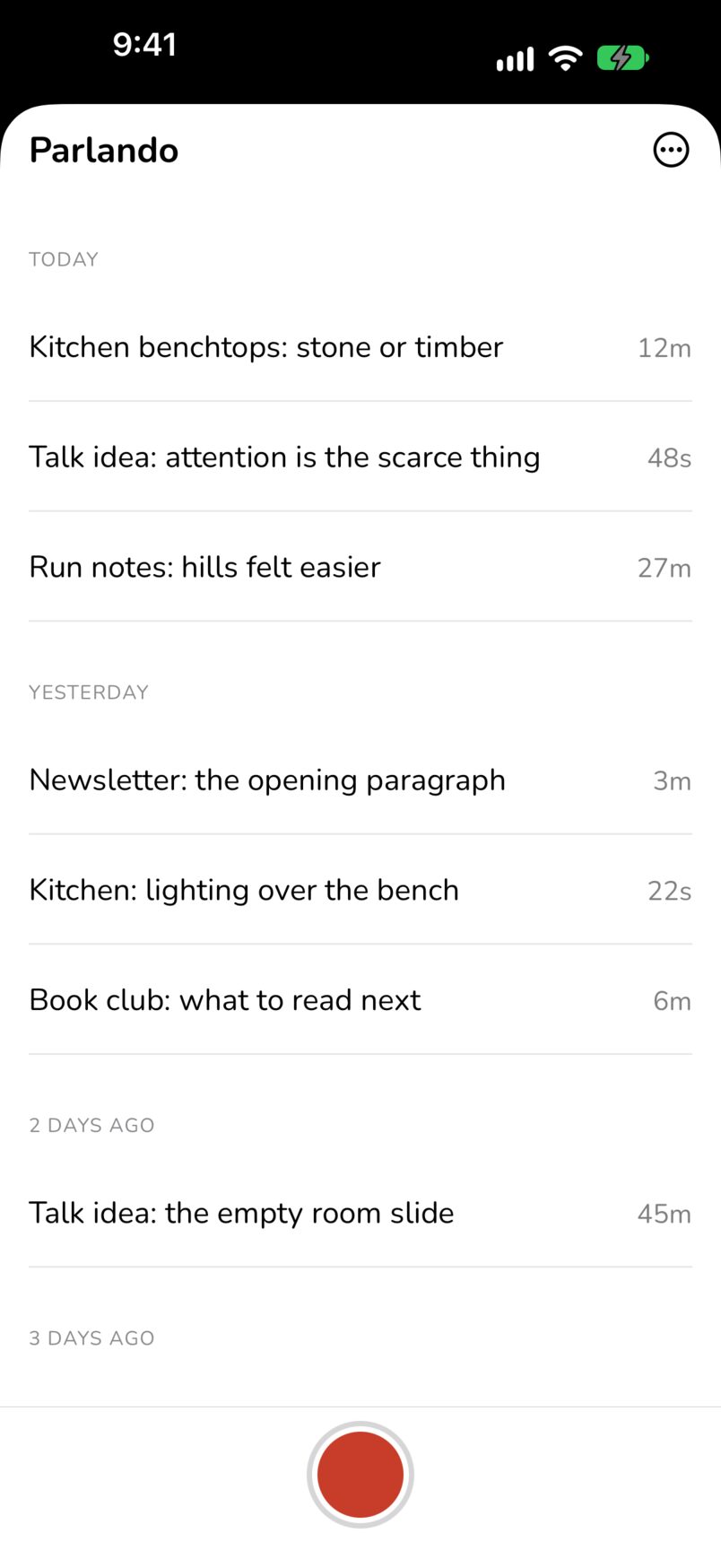Choose Book club: what to read next
Image resolution: width=721 pixels, height=1568 pixels.
tap(360, 1000)
